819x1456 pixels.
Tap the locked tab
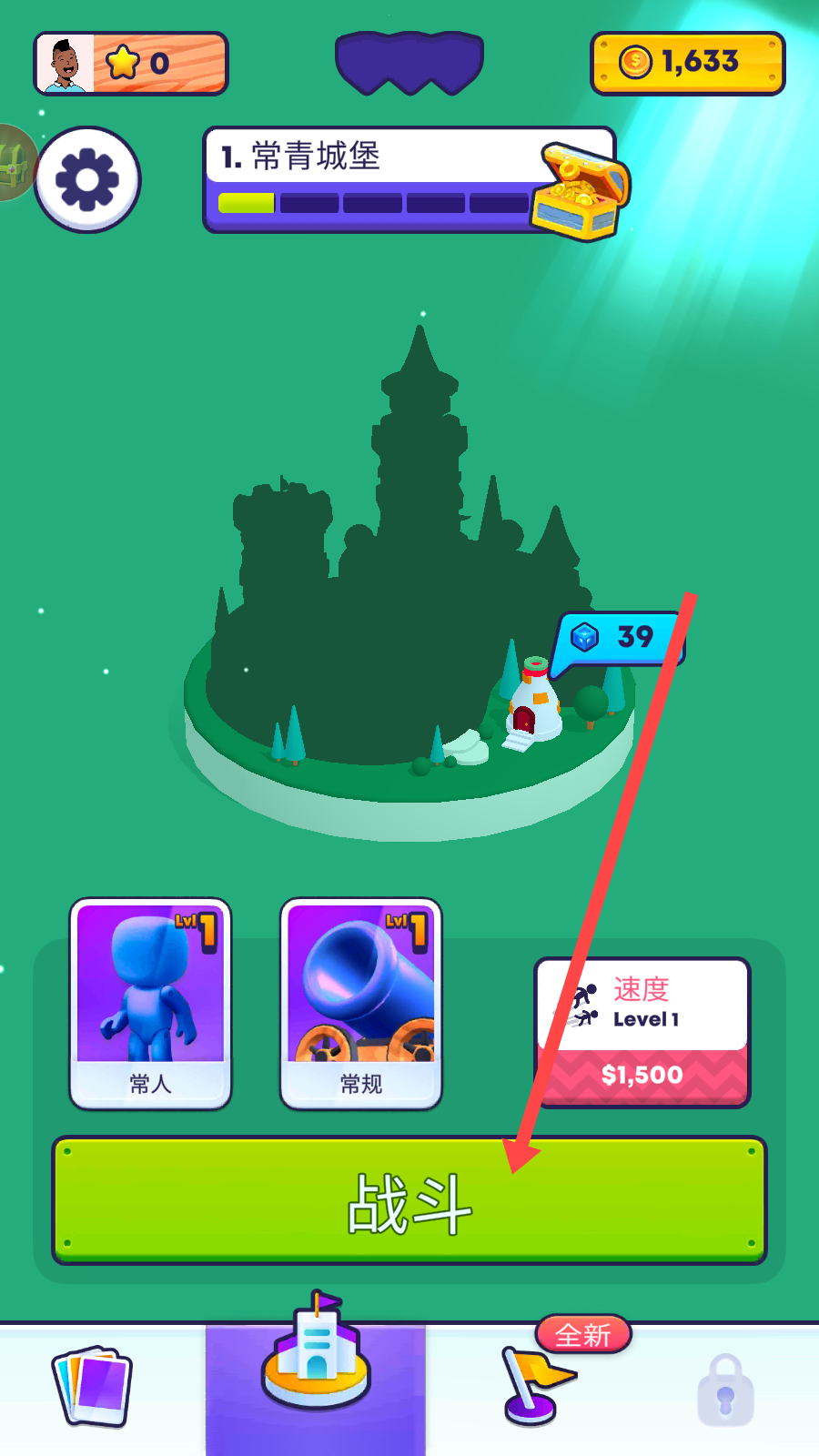(725, 1390)
